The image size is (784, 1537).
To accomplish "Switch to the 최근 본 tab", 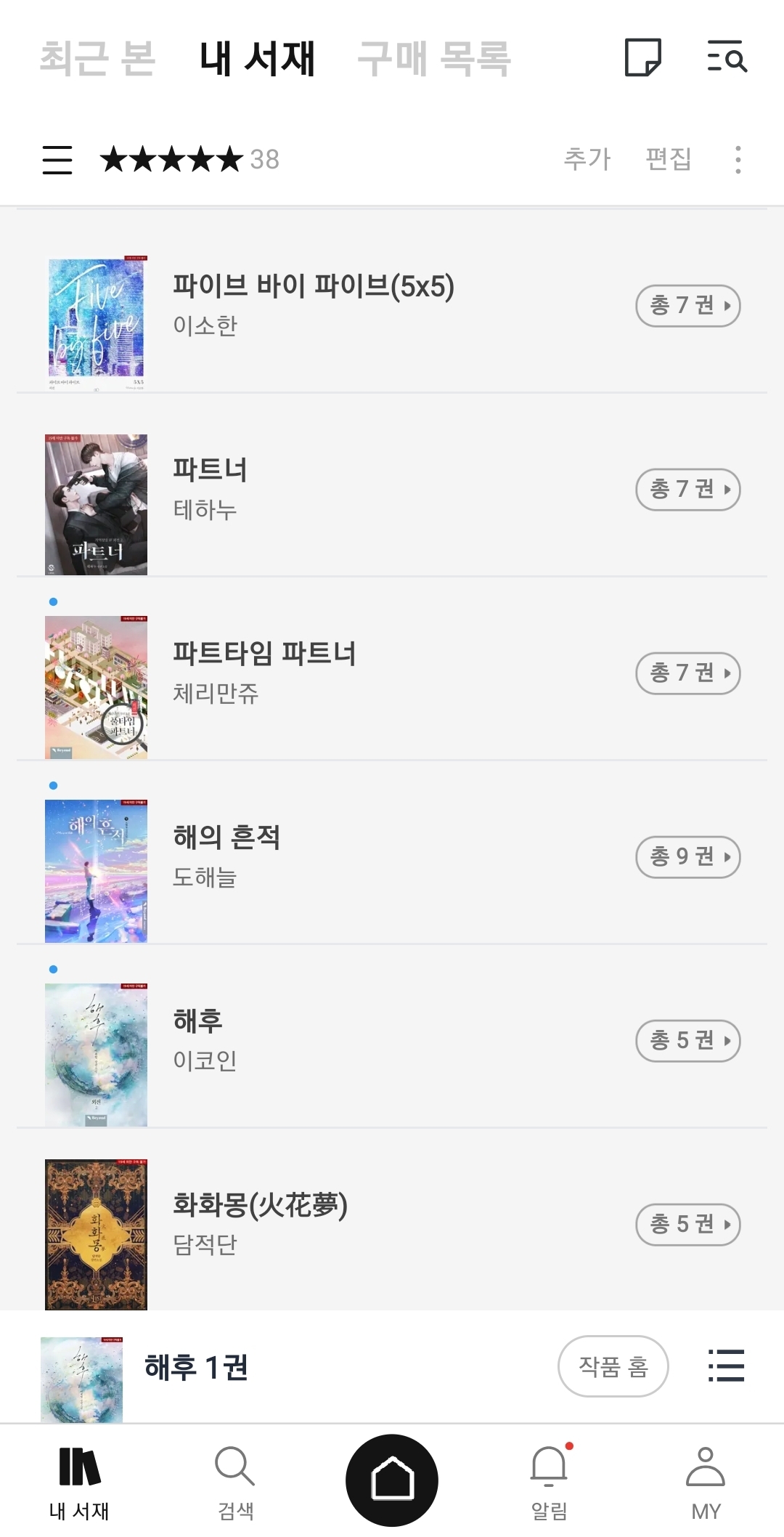I will point(97,58).
